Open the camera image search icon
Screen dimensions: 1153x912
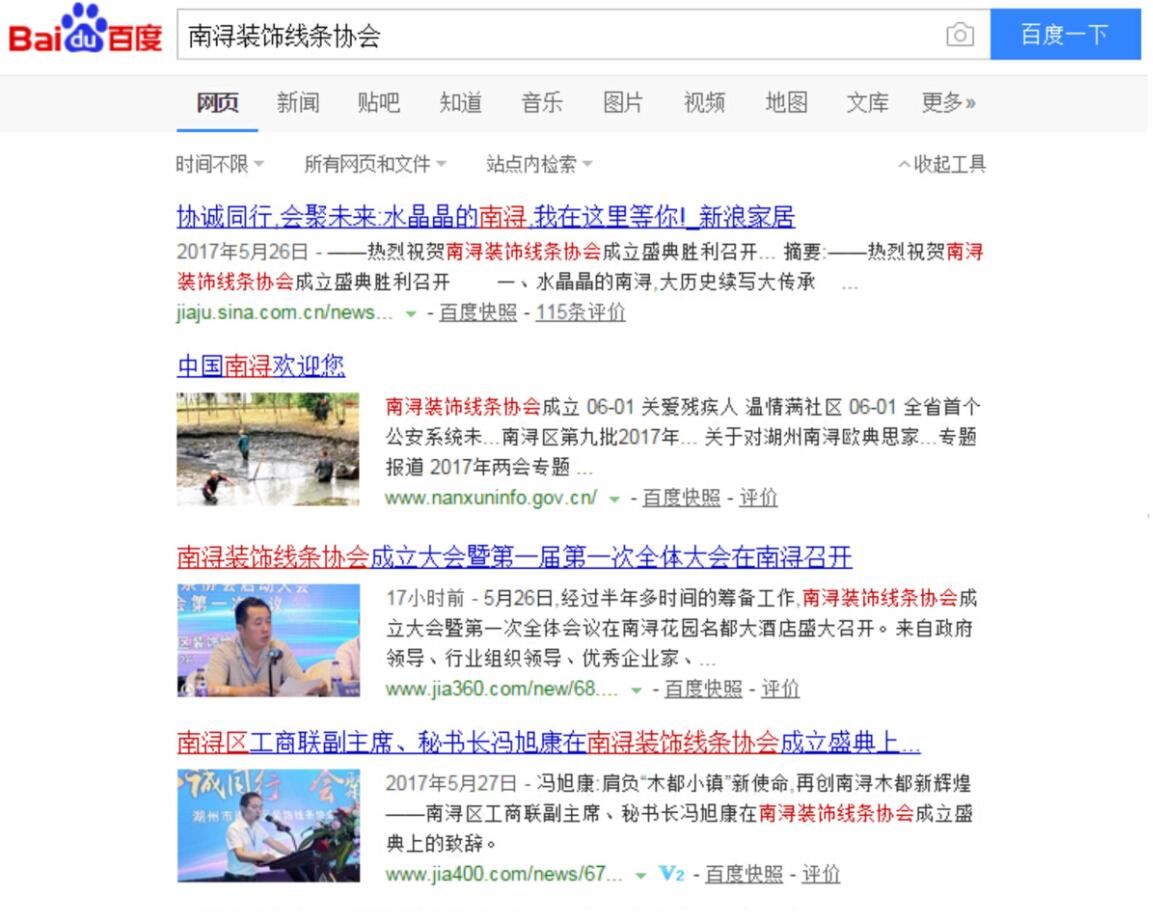pos(959,36)
